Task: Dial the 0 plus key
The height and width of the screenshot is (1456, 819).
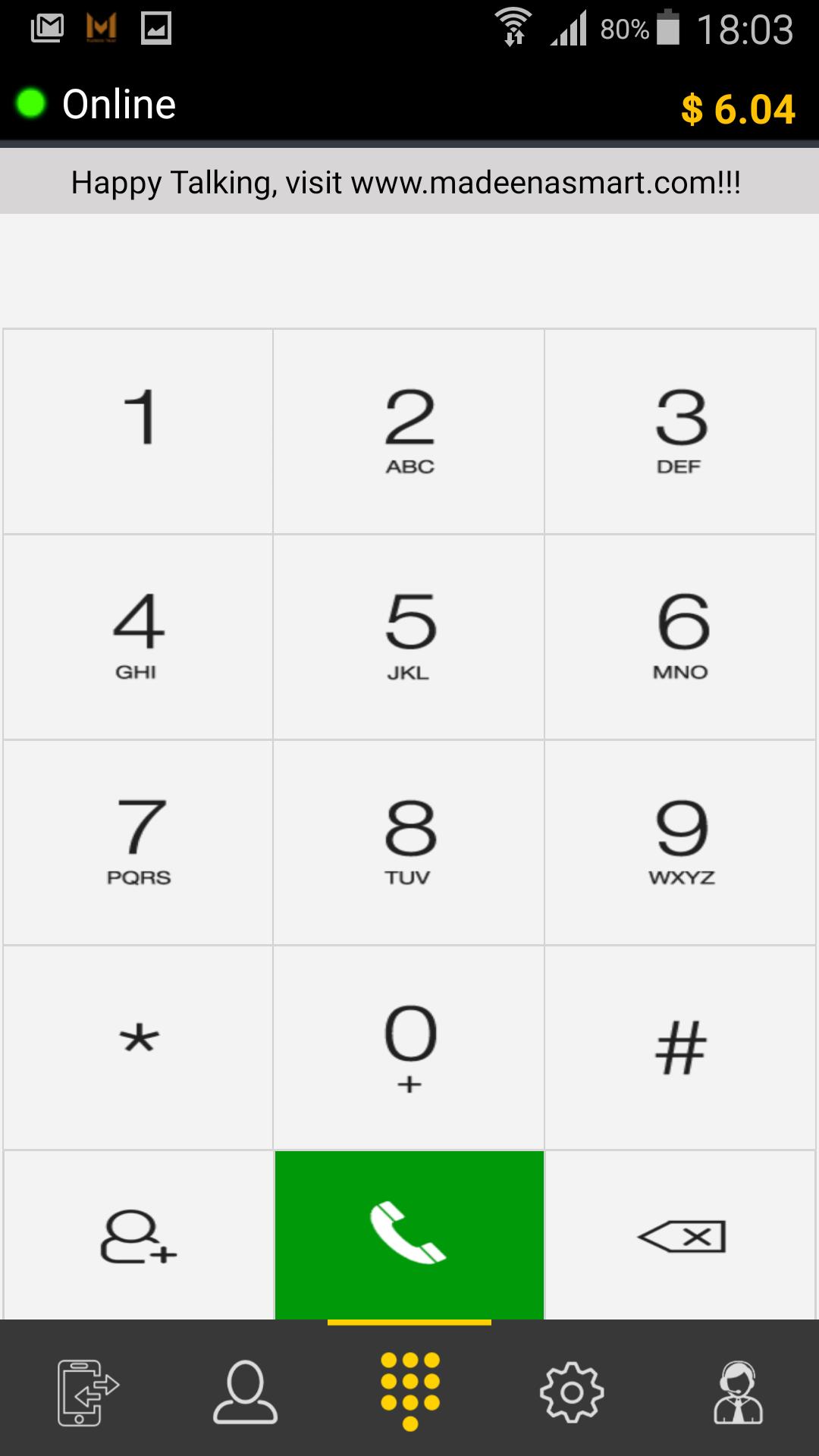Action: point(409,1046)
